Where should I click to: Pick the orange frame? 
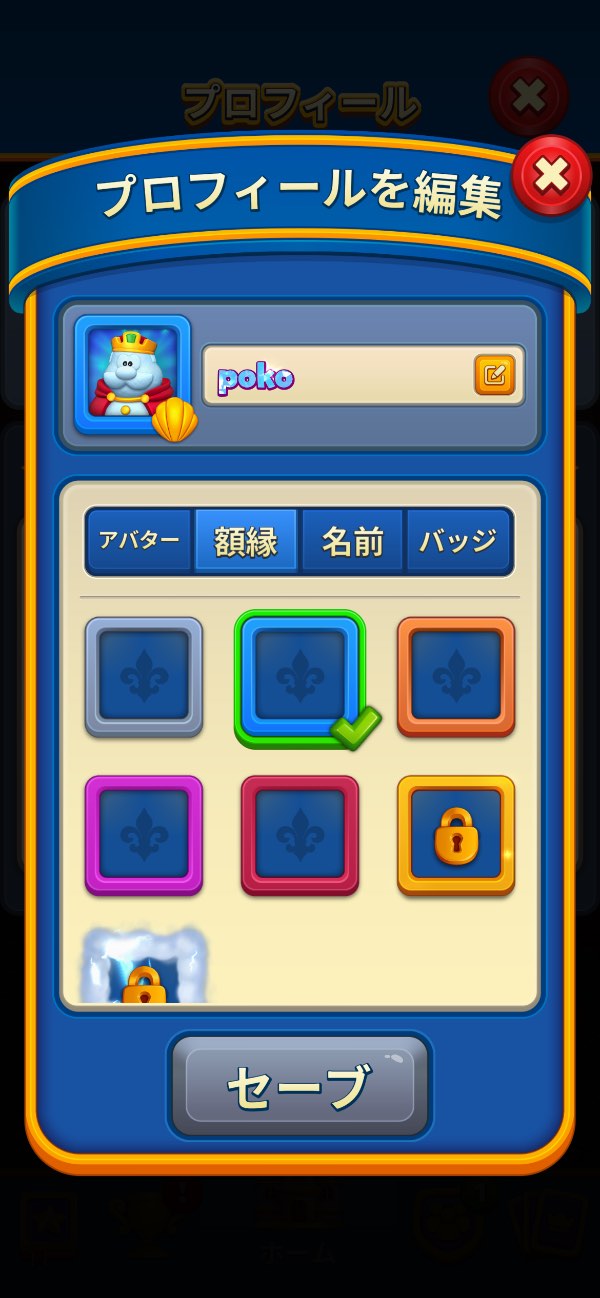[456, 677]
